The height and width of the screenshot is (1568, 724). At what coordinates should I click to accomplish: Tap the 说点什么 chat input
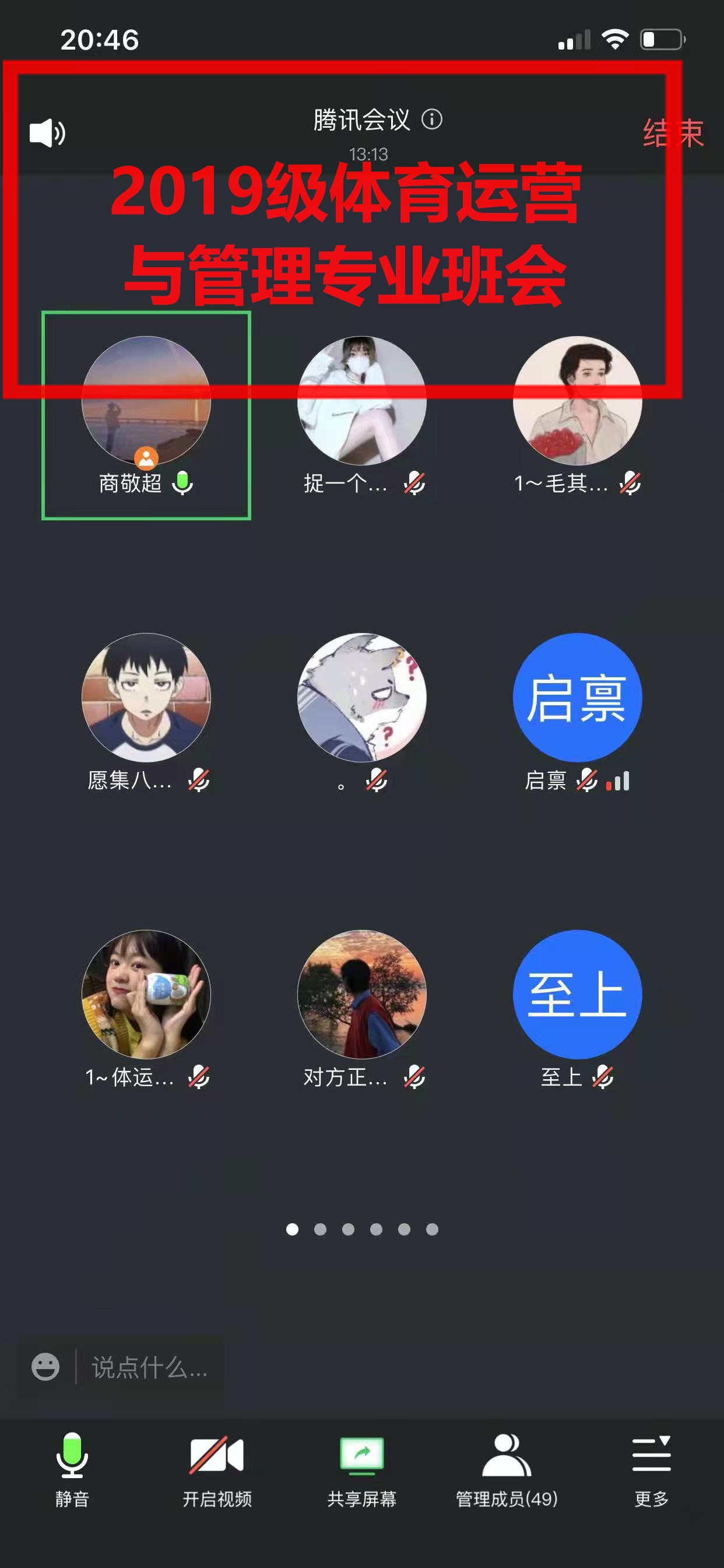150,1368
